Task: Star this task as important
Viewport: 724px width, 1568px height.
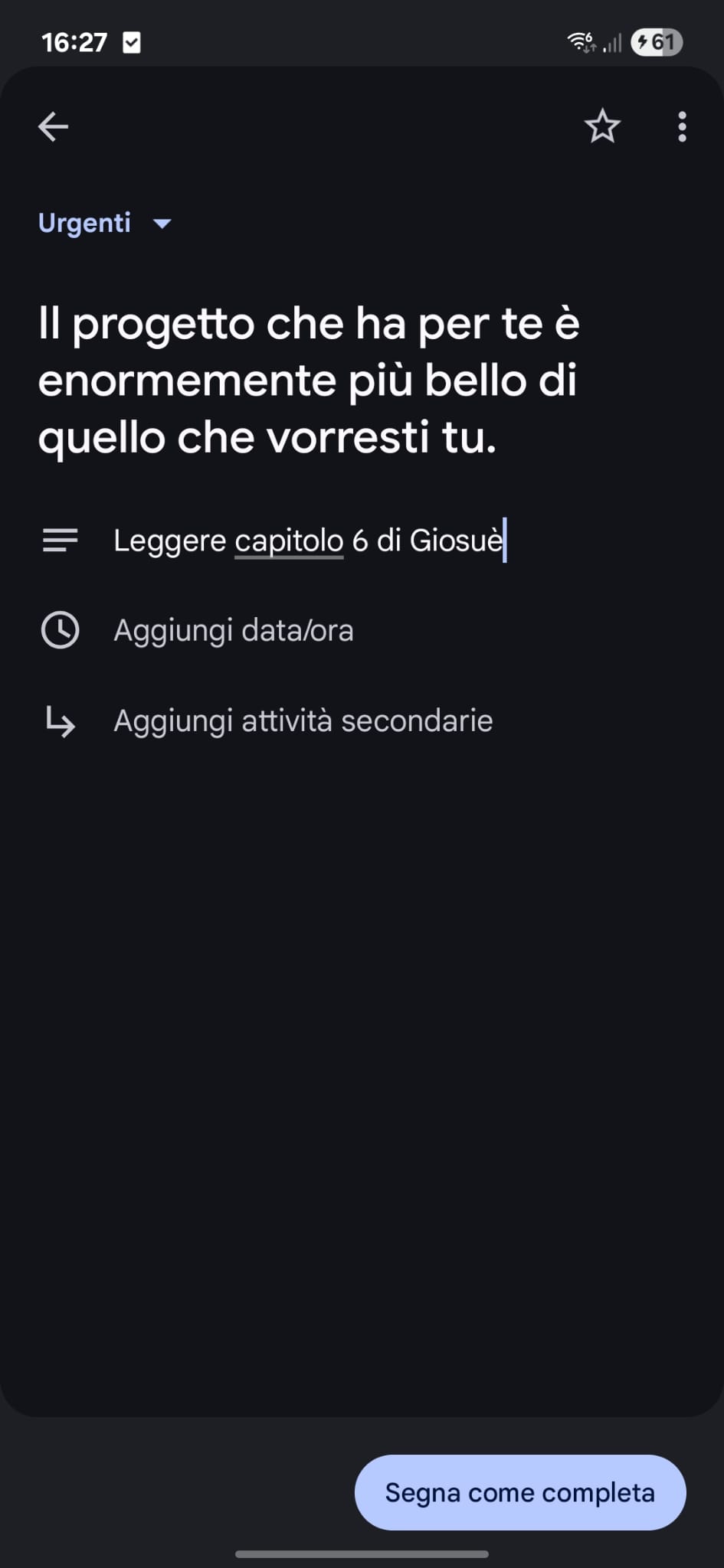Action: click(x=602, y=127)
